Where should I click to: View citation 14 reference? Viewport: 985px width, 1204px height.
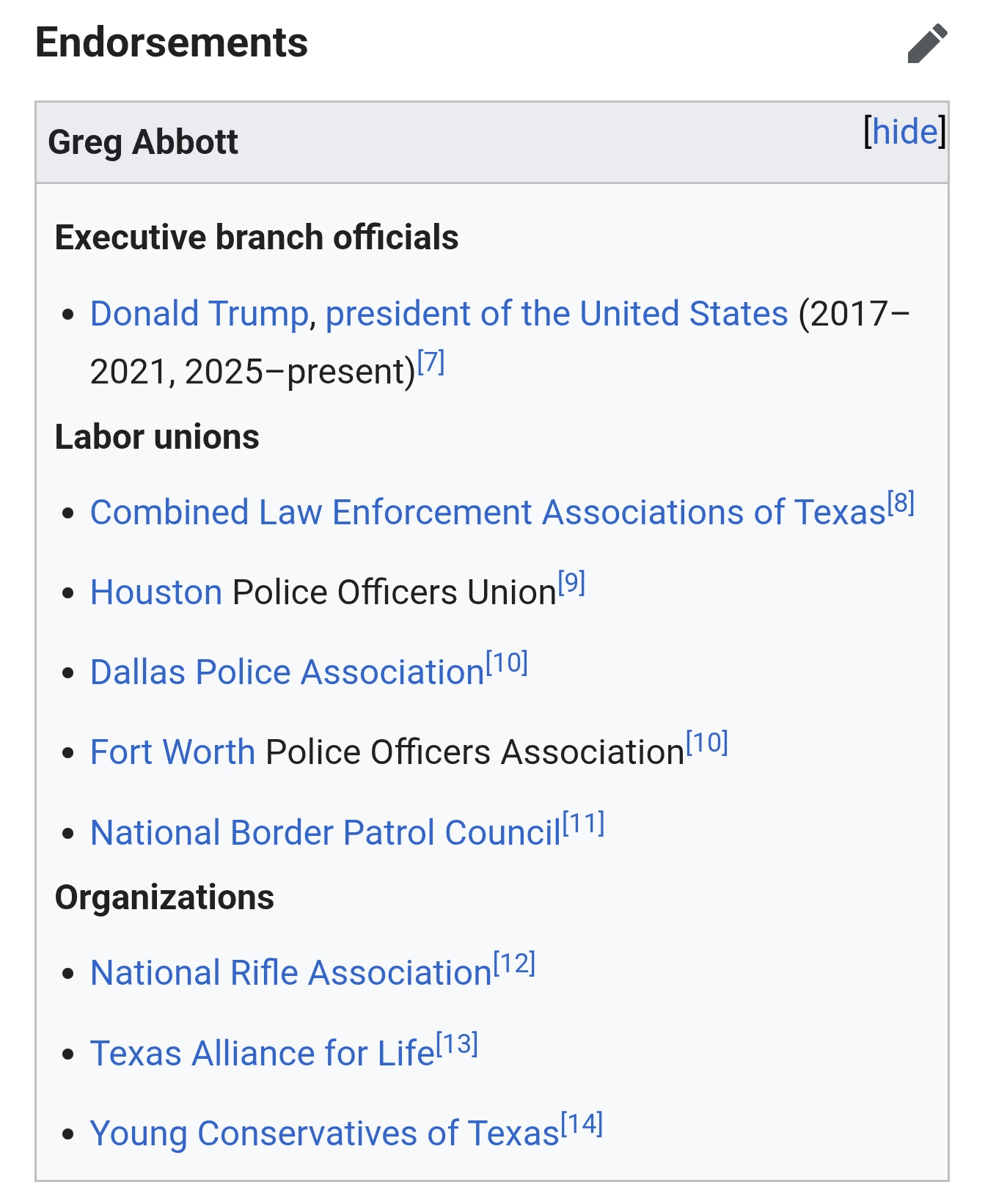click(582, 1124)
